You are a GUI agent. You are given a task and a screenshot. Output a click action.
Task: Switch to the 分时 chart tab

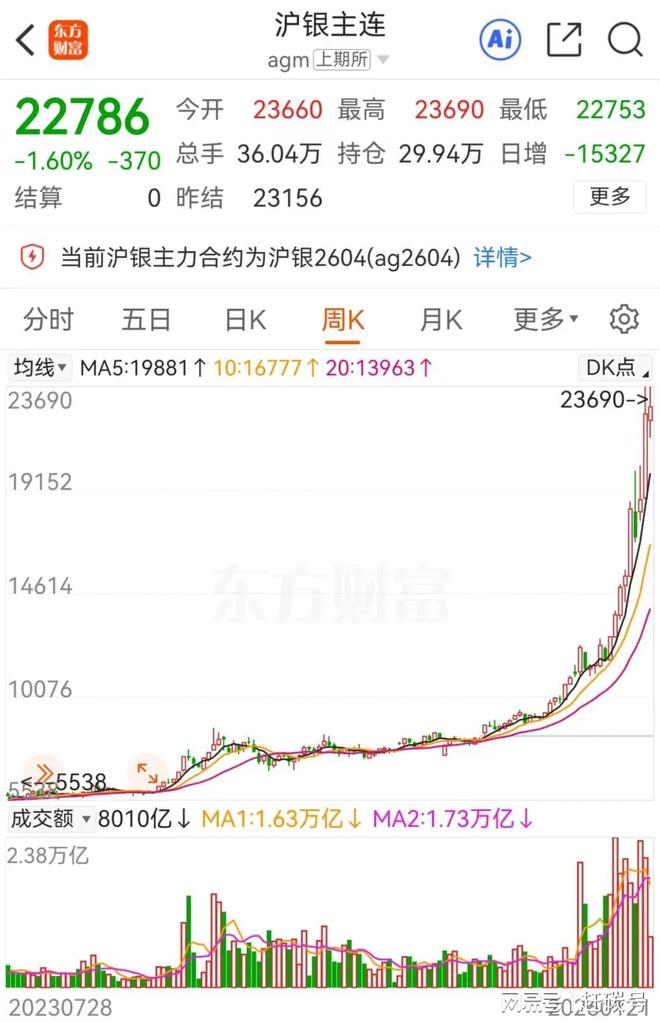[x=48, y=320]
